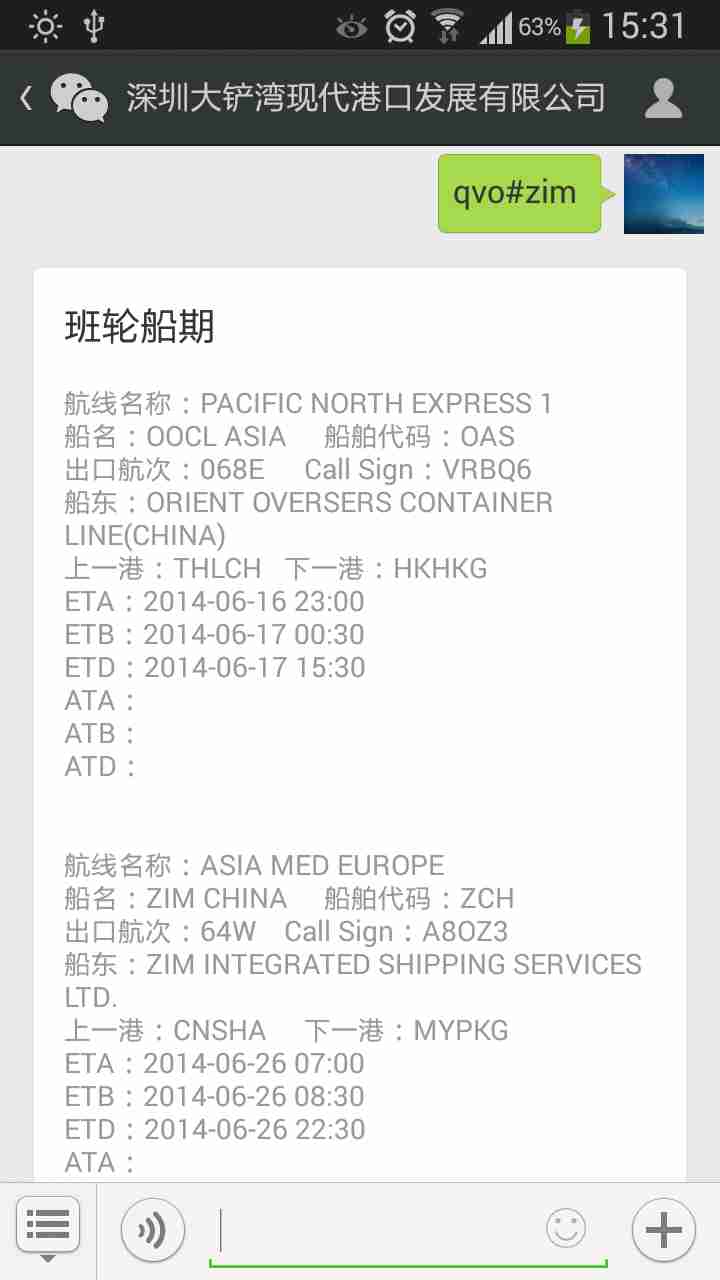Open the plus attachments menu

663,1230
